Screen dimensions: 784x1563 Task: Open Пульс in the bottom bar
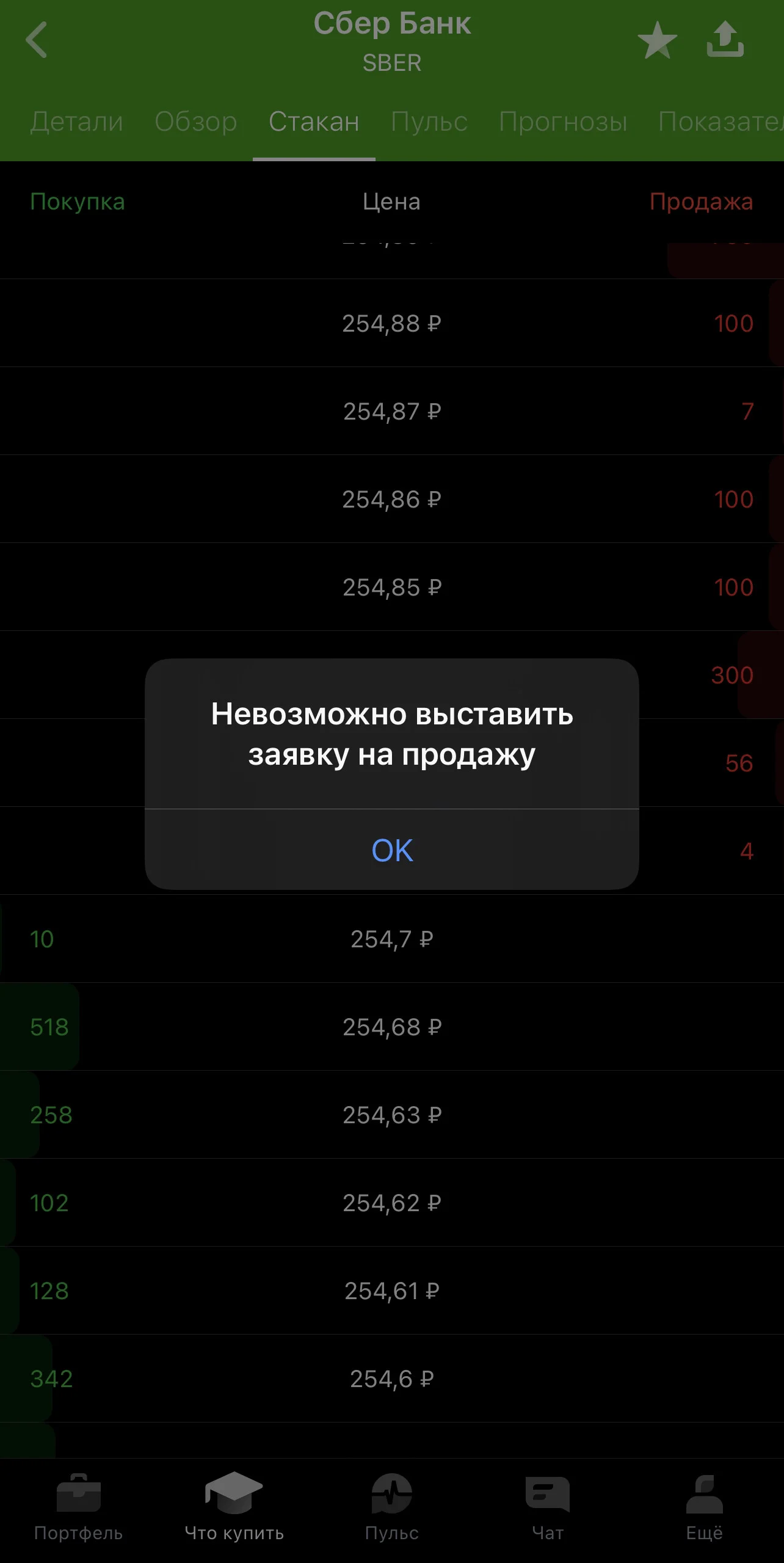click(x=392, y=1508)
